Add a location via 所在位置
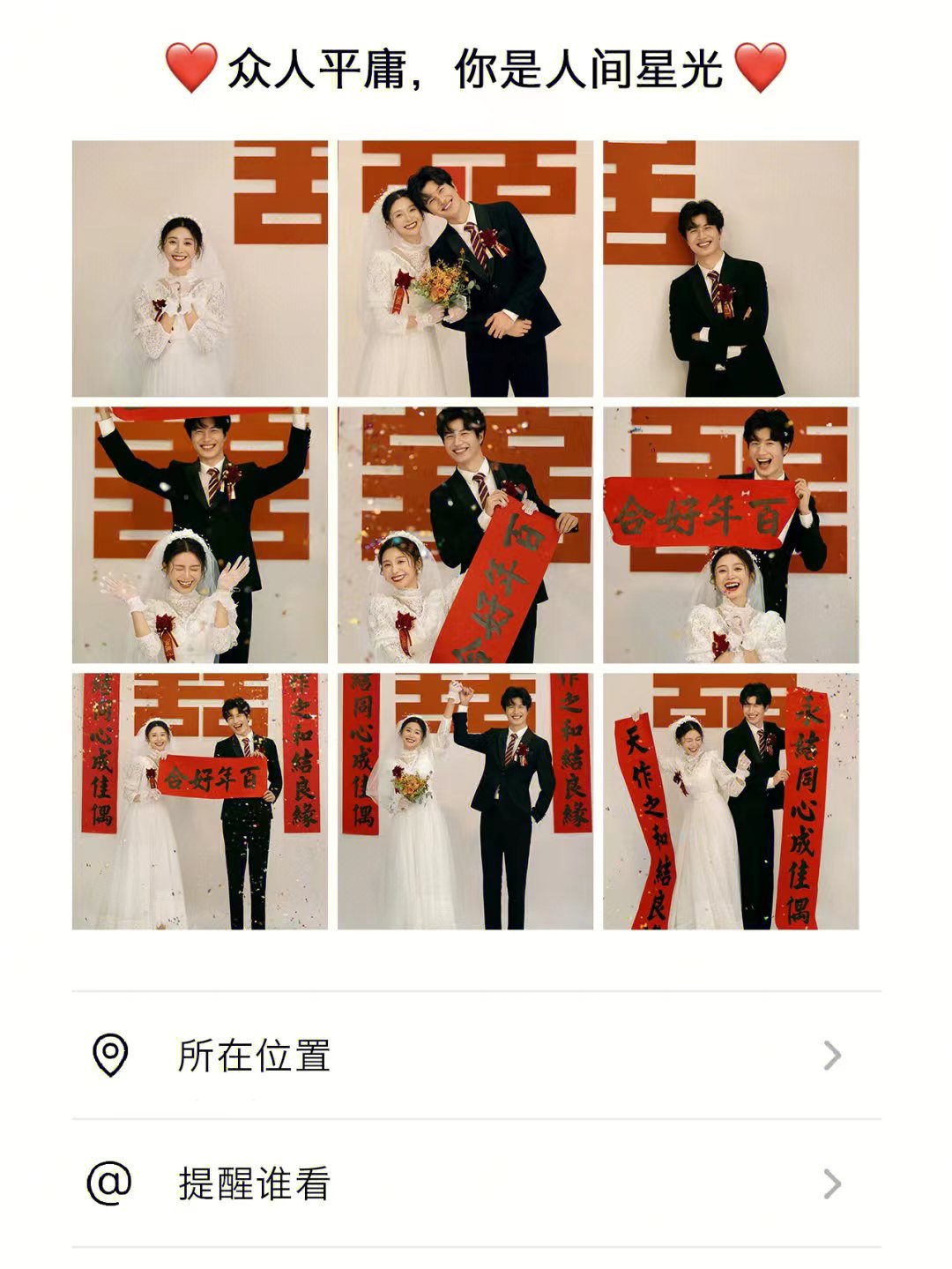 pyautogui.click(x=476, y=1056)
